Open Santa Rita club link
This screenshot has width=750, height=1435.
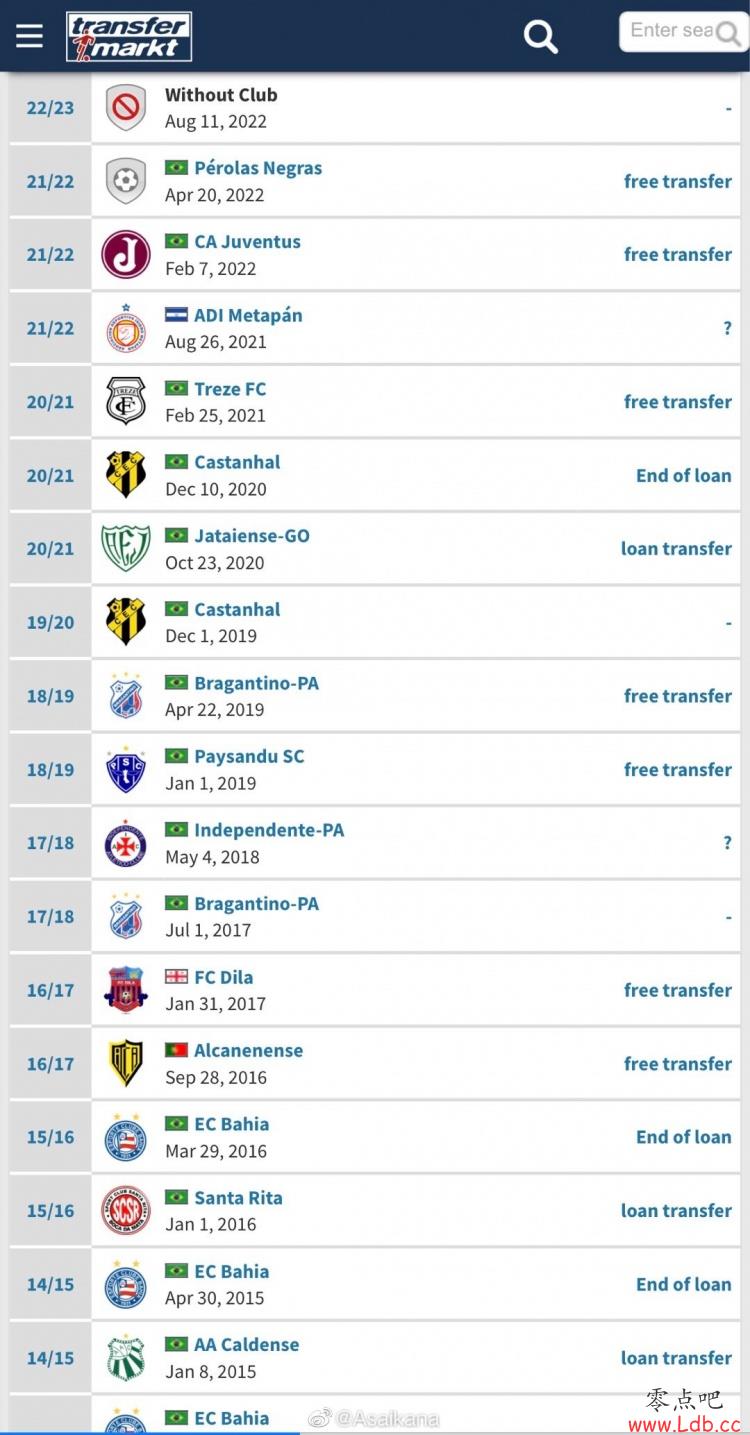coord(238,1197)
